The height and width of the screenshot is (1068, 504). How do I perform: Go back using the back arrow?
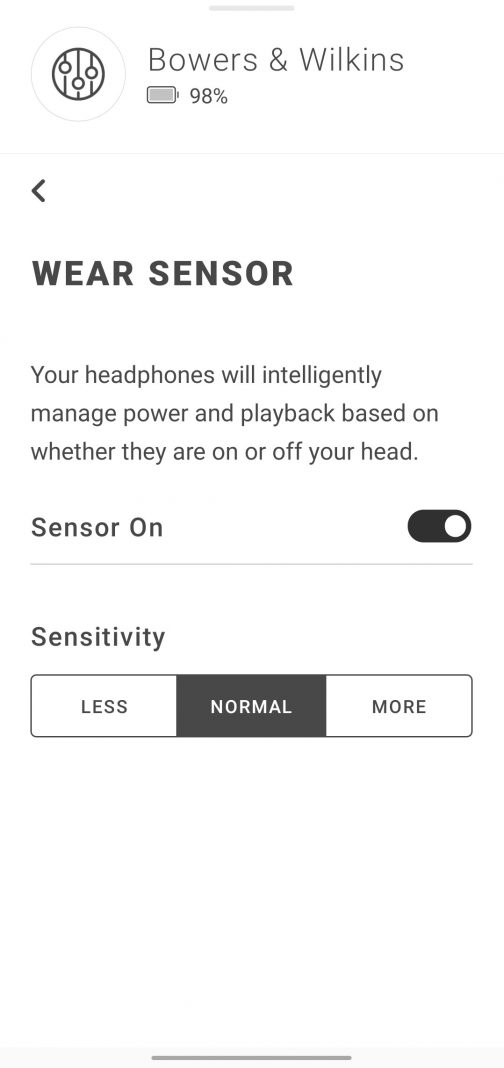[39, 191]
